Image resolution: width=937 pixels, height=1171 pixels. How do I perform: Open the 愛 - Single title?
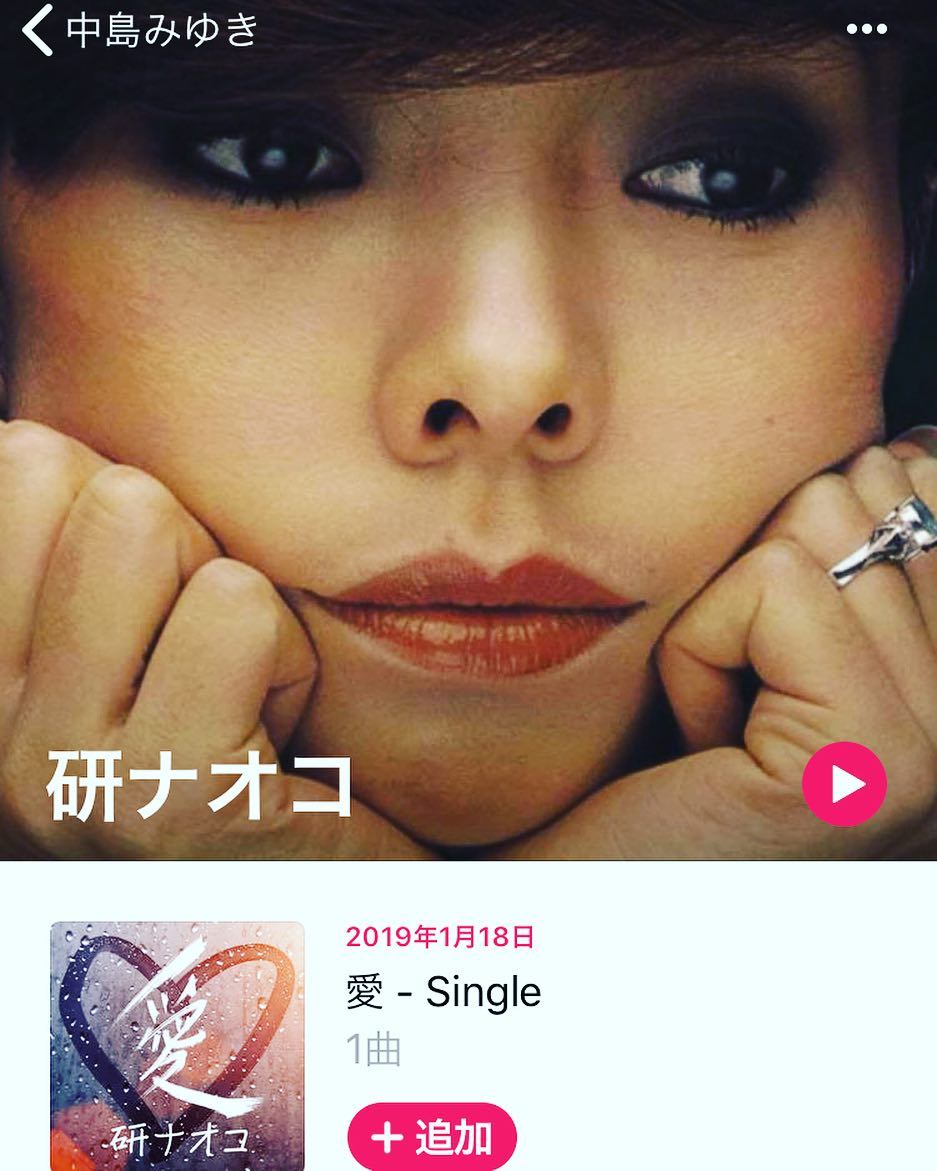coord(443,992)
